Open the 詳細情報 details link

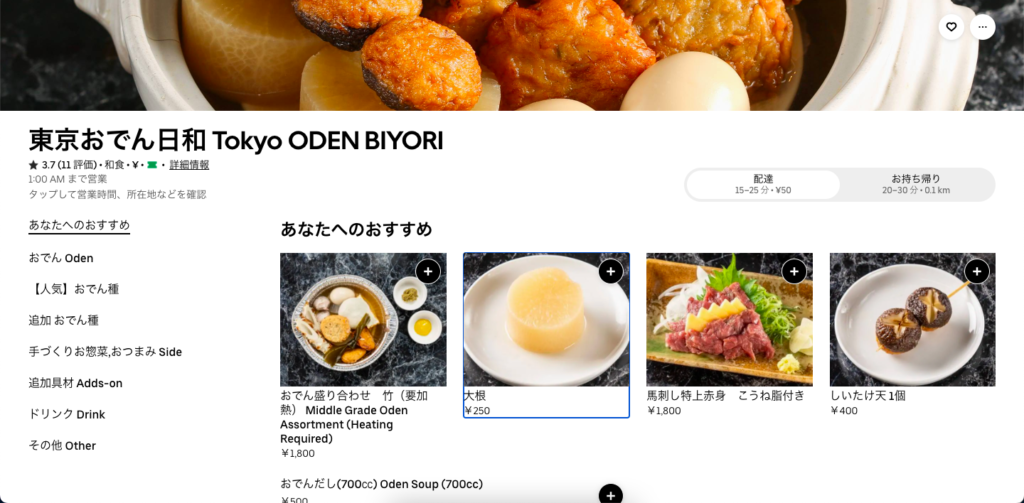189,165
